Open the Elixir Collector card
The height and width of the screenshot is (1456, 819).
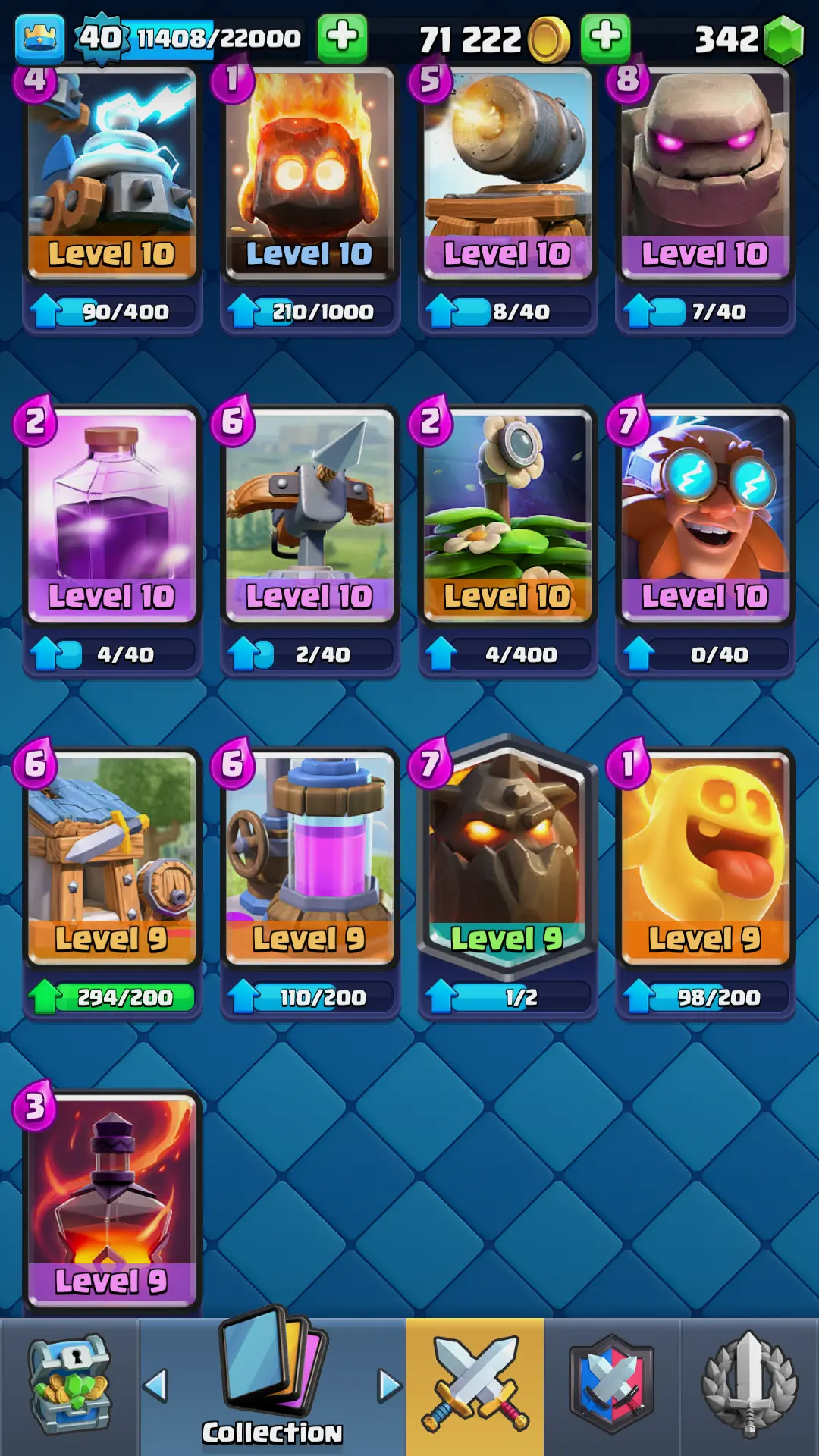(309, 857)
